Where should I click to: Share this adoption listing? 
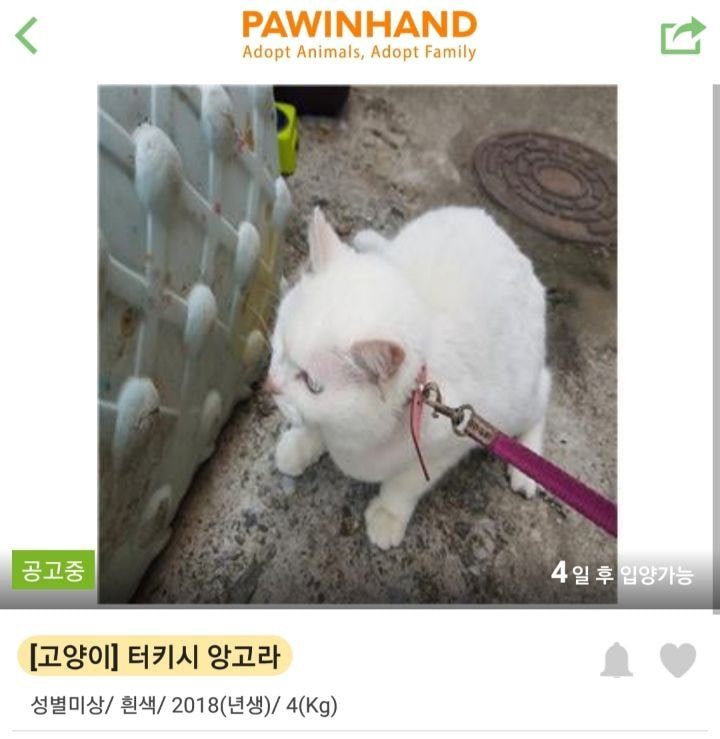click(682, 36)
